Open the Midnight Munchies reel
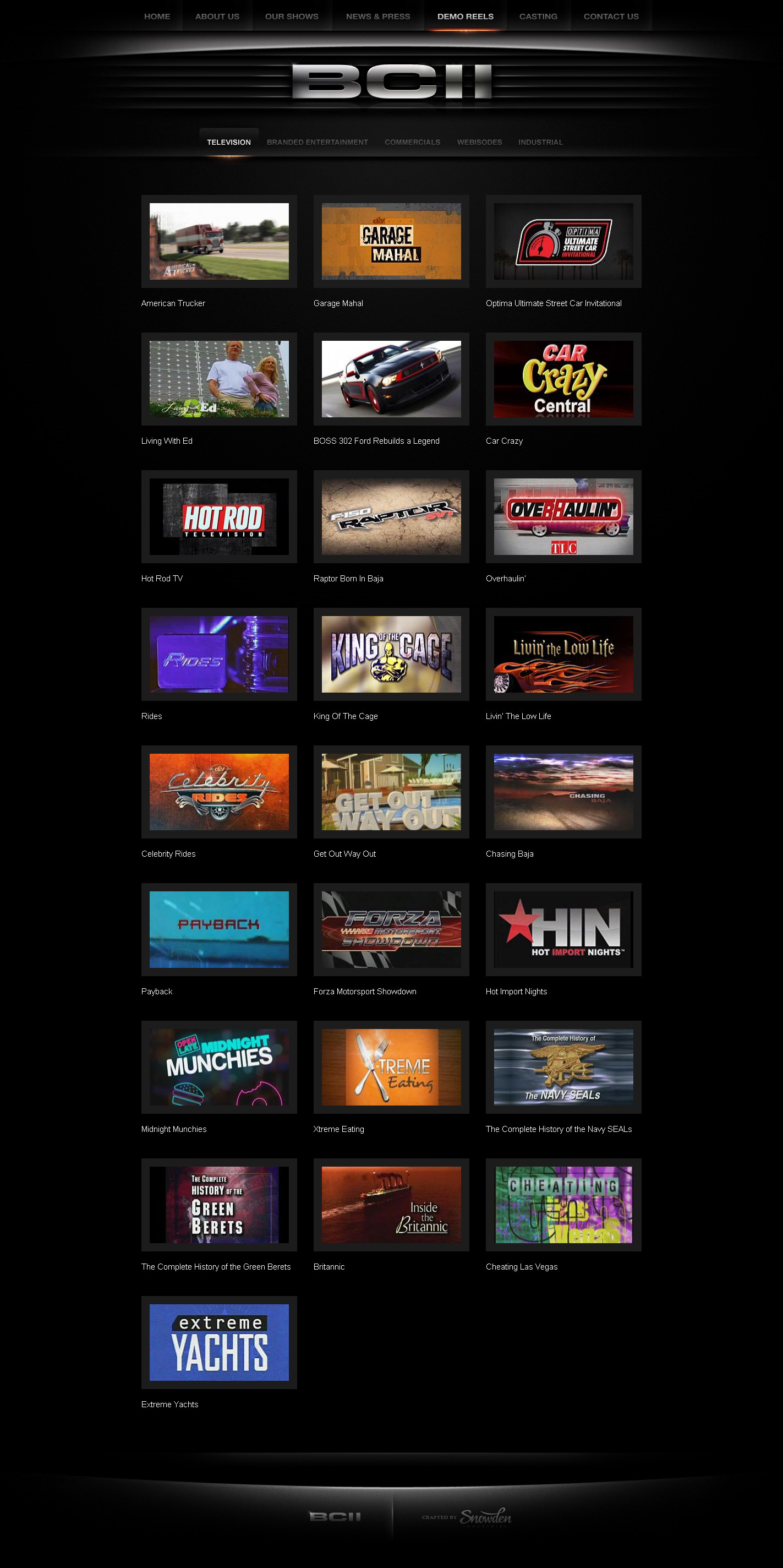Viewport: 783px width, 1568px height. [219, 1067]
